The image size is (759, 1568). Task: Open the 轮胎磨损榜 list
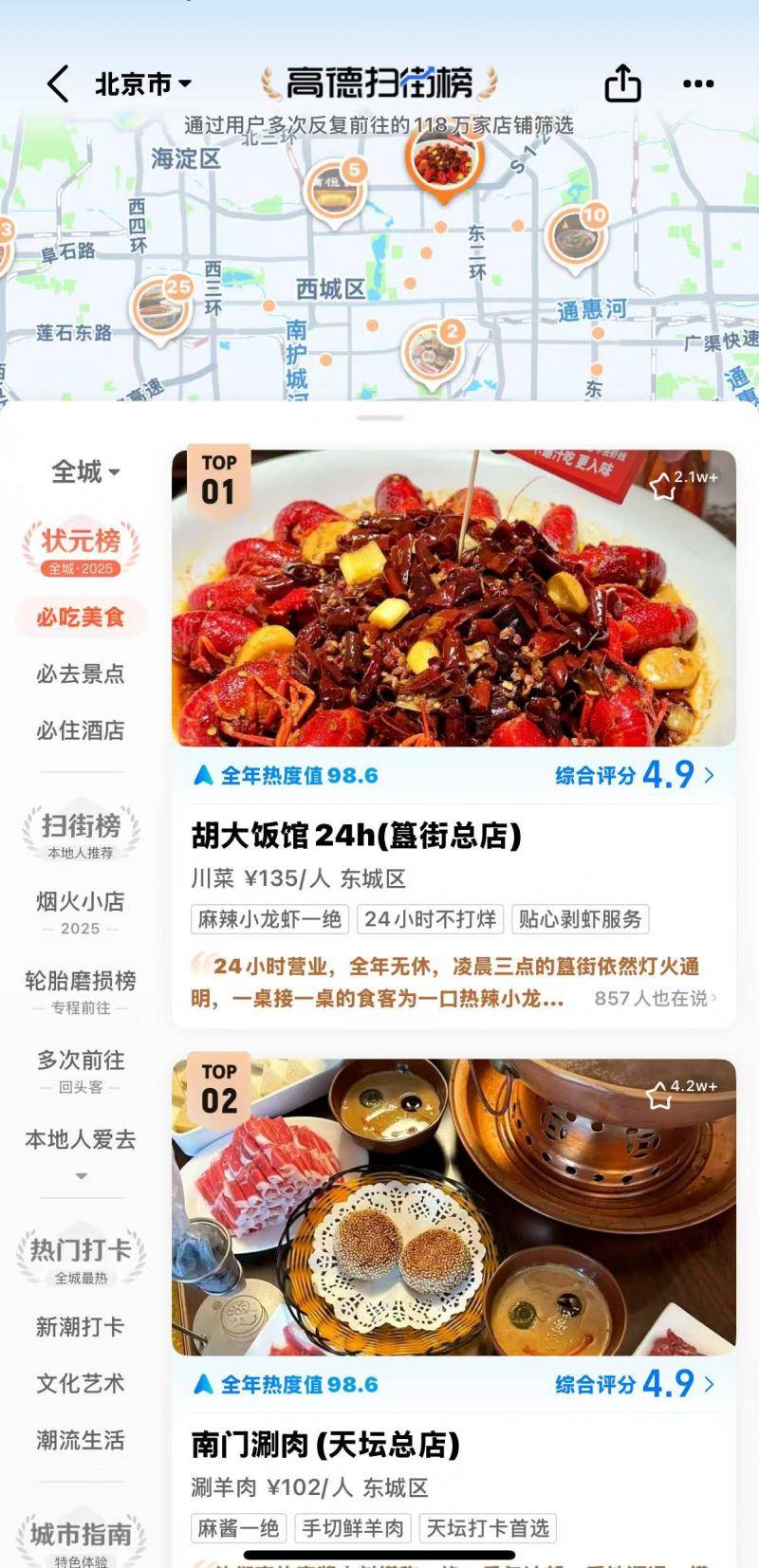(81, 991)
